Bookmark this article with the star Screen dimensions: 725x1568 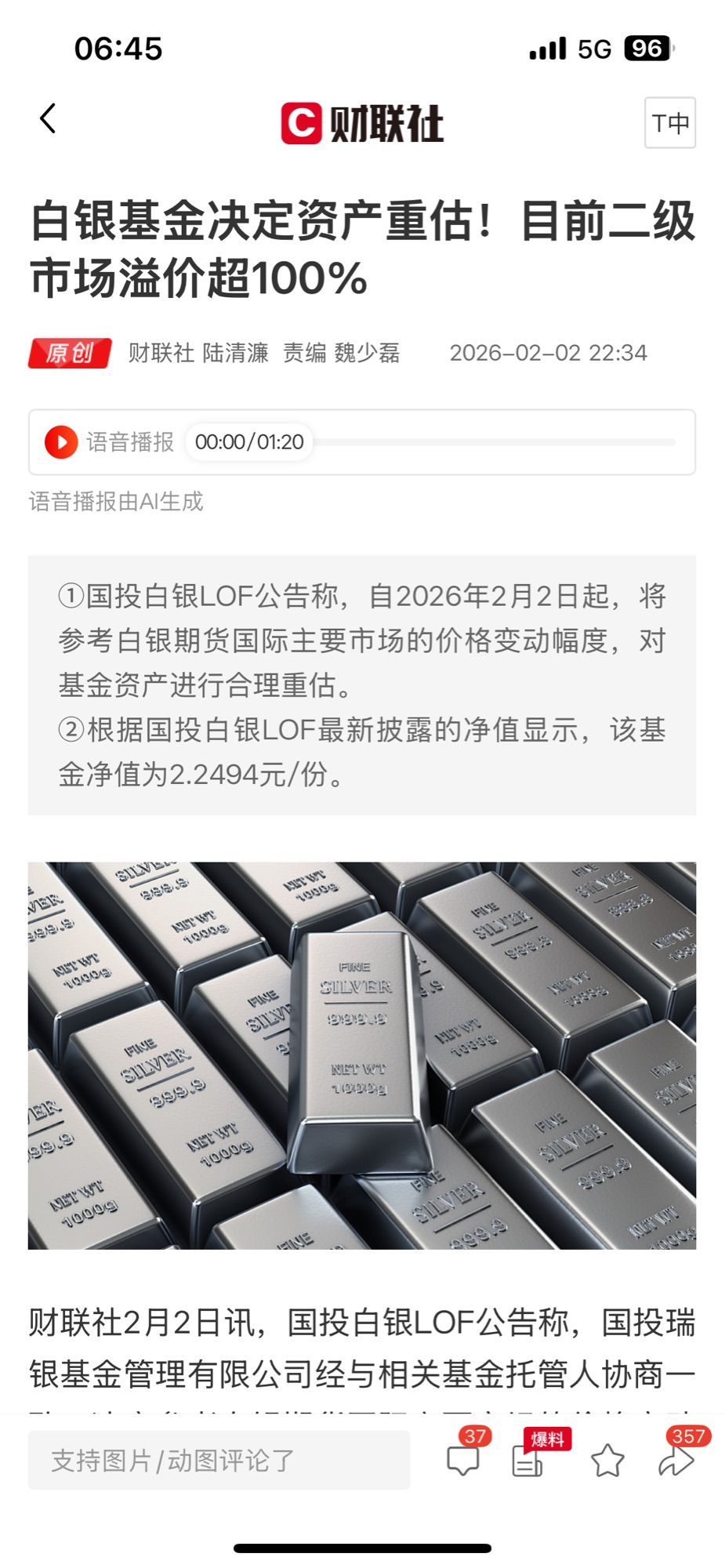coord(607,1461)
